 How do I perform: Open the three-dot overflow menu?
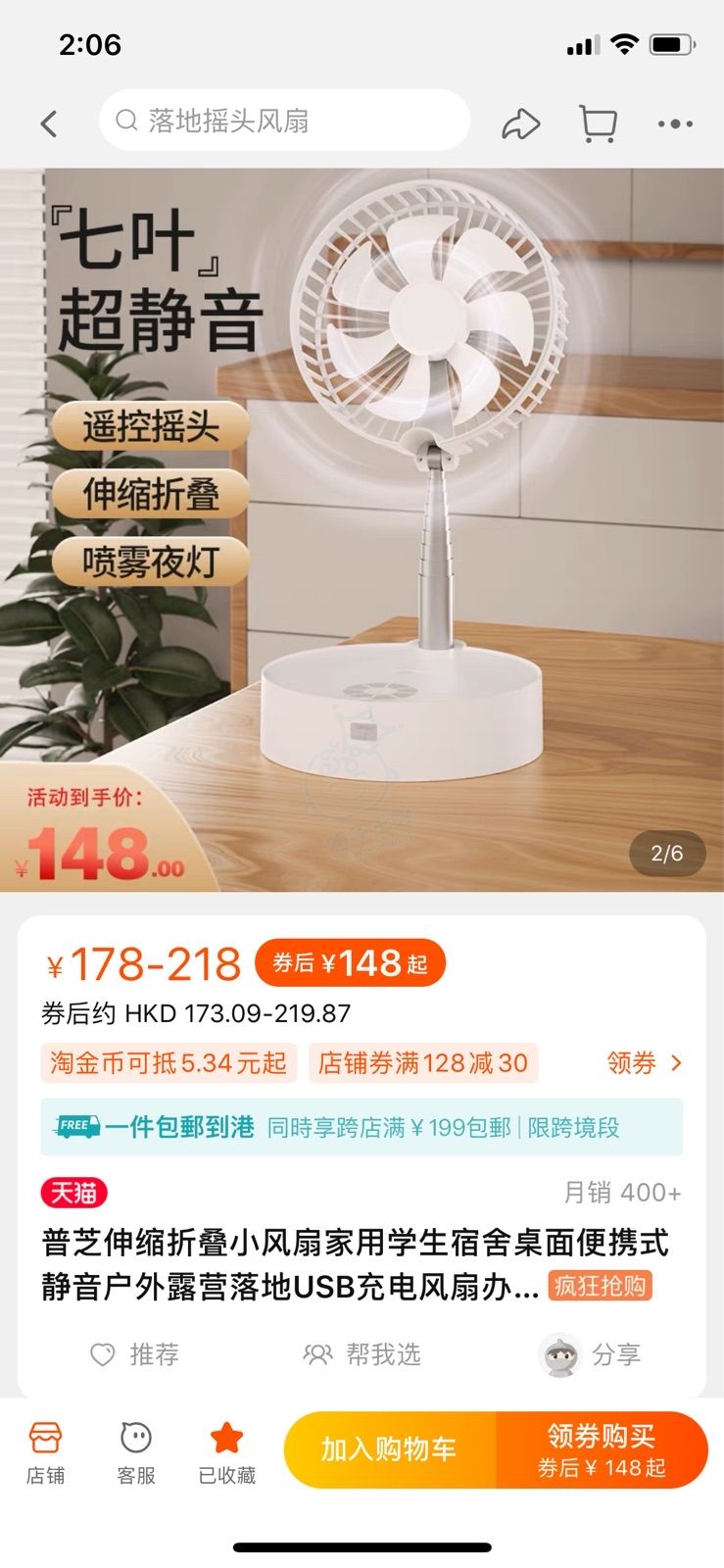pyautogui.click(x=675, y=123)
